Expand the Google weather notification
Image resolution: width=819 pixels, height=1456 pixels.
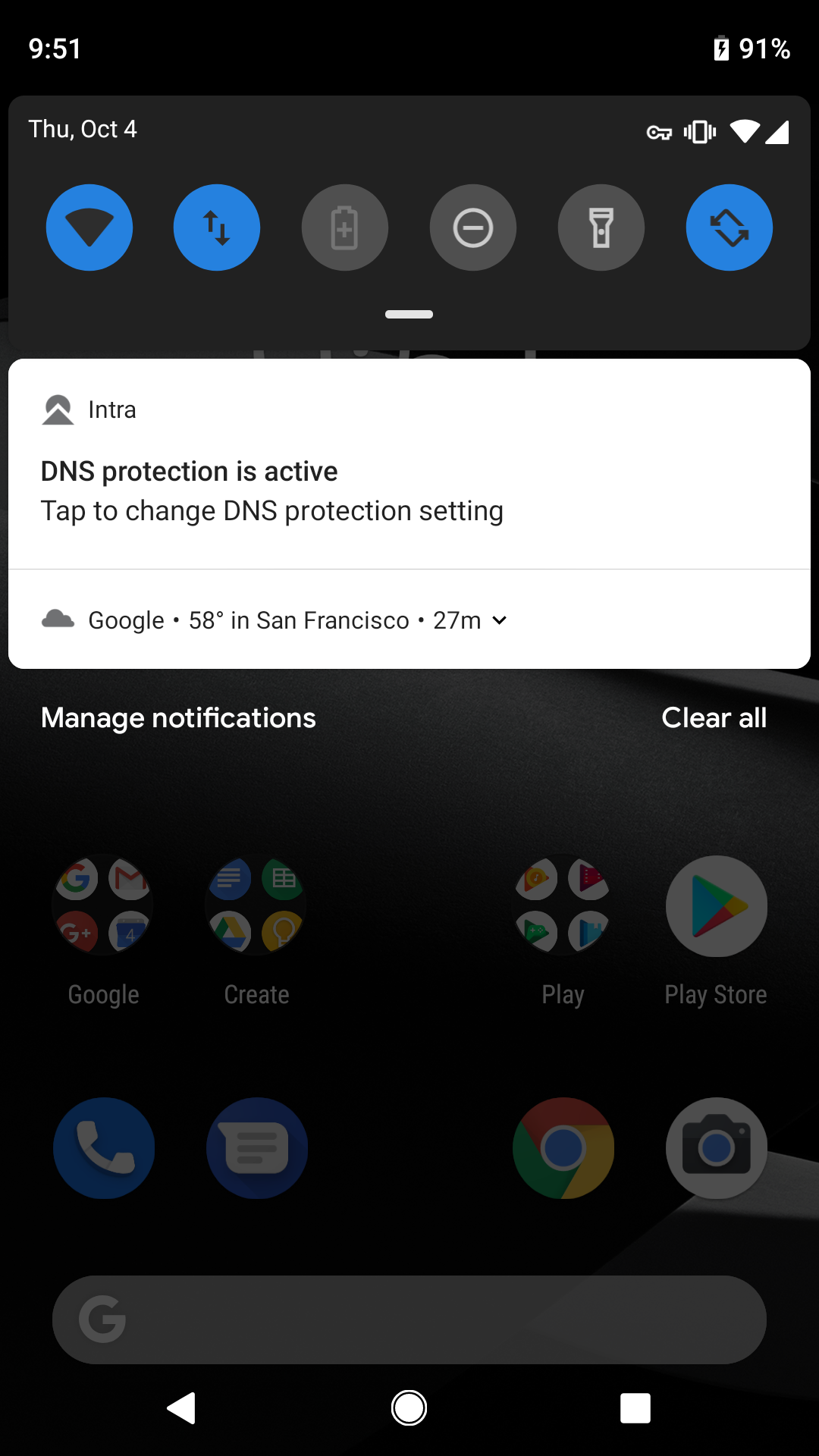tap(500, 620)
